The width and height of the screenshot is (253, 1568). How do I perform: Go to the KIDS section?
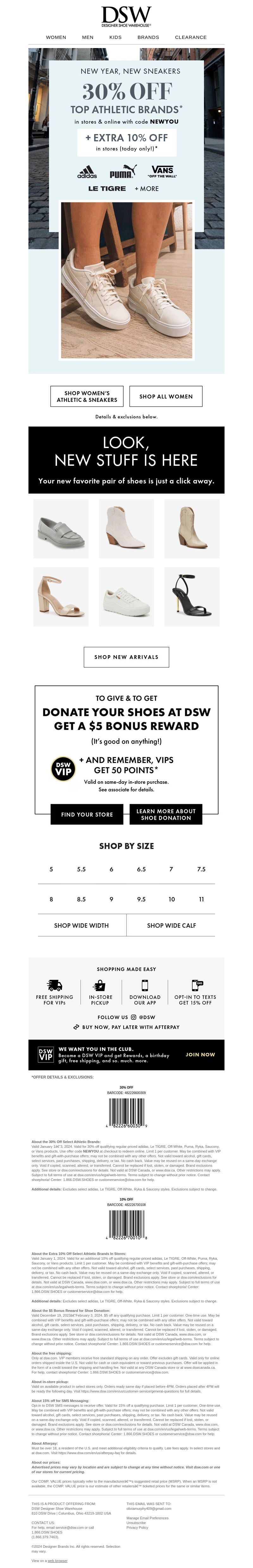point(115,37)
